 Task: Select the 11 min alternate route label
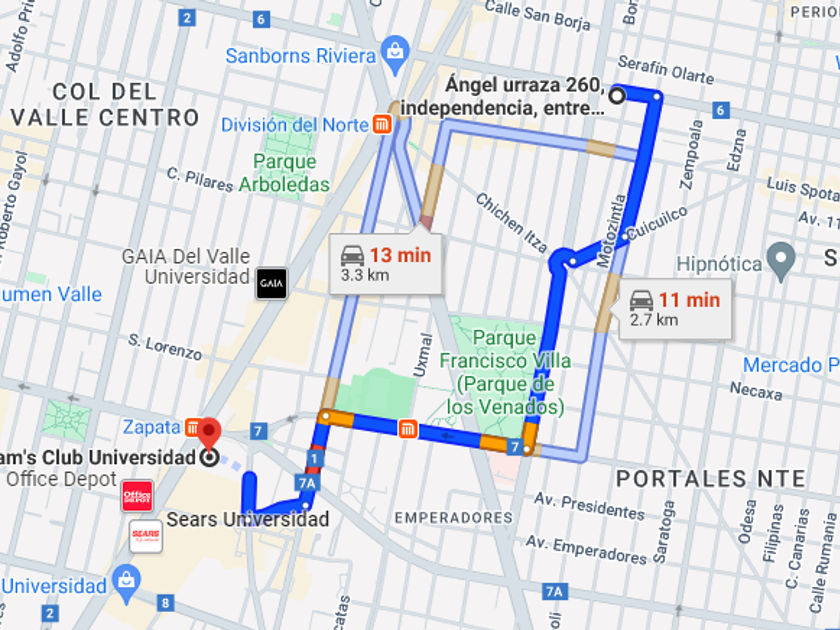675,309
